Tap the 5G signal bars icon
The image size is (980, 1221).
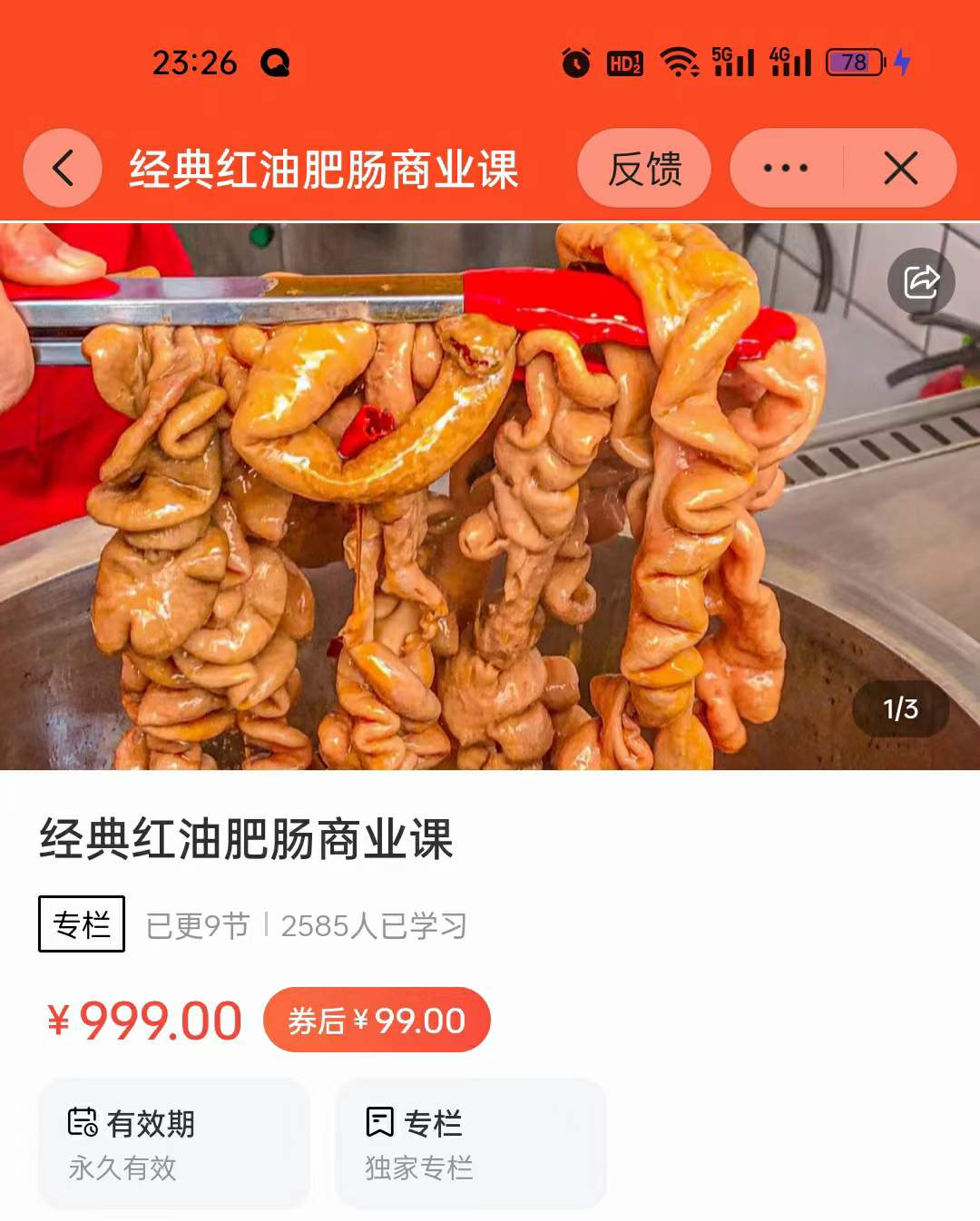735,63
